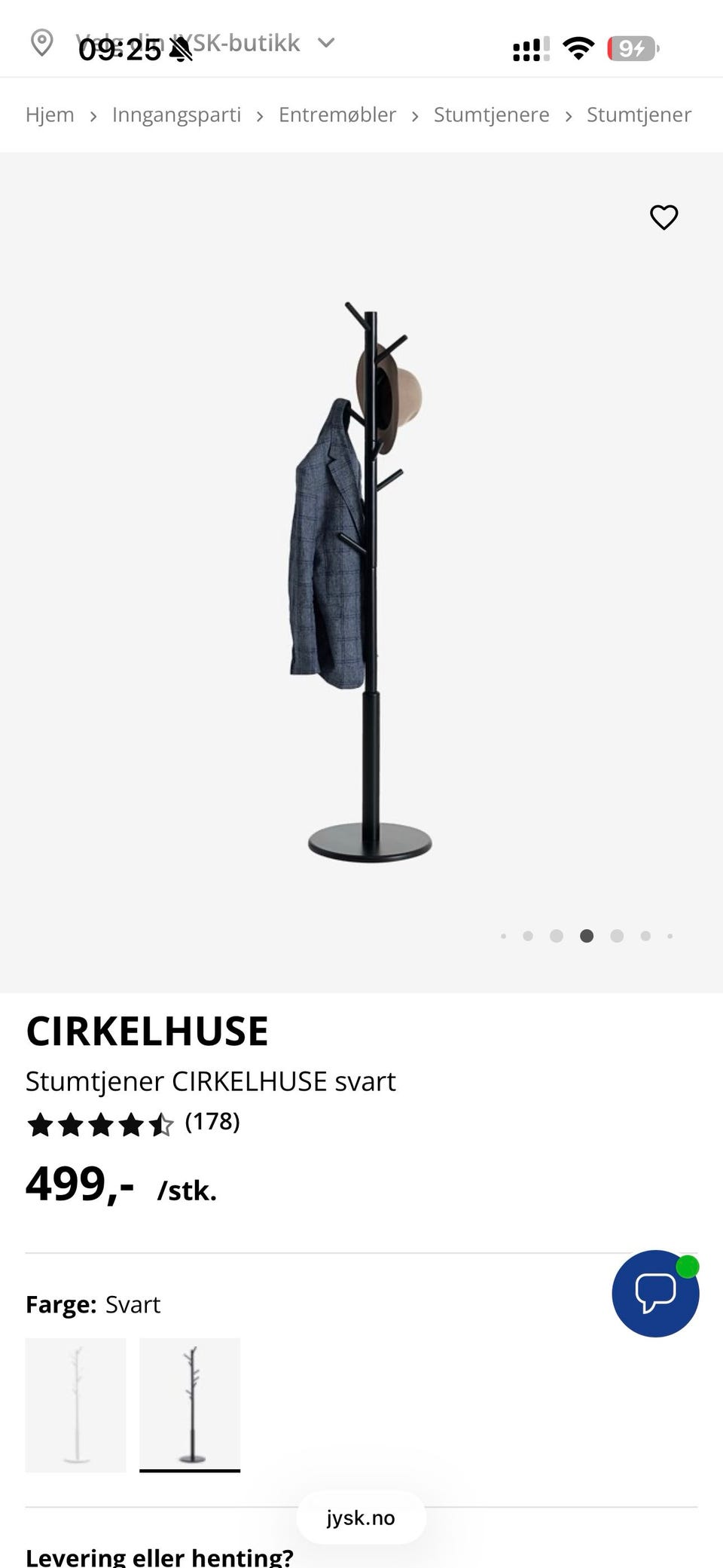
Task: Open the Entremøbler breadcrumb category
Action: coord(338,115)
